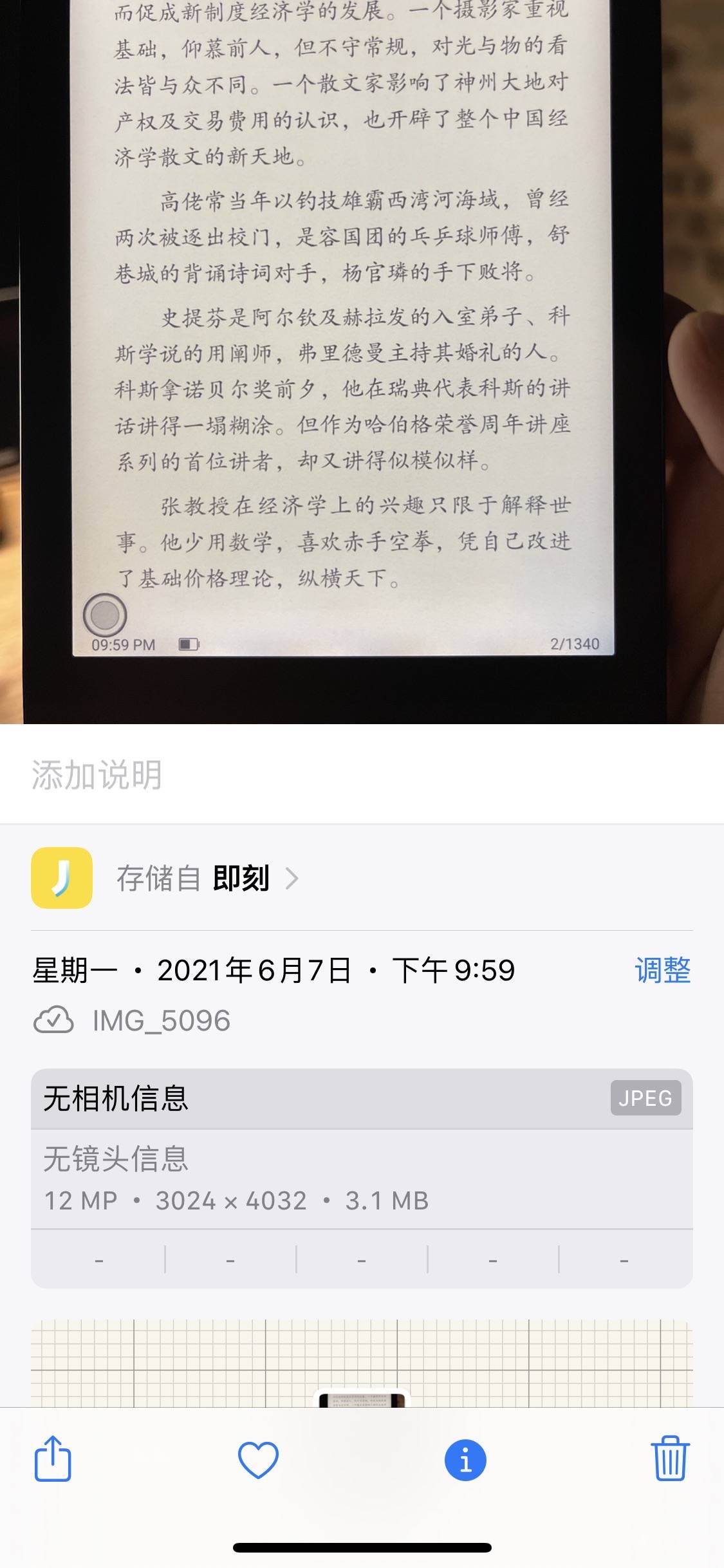The height and width of the screenshot is (1568, 724).
Task: Favorite the photo with the heart
Action: point(258,1459)
